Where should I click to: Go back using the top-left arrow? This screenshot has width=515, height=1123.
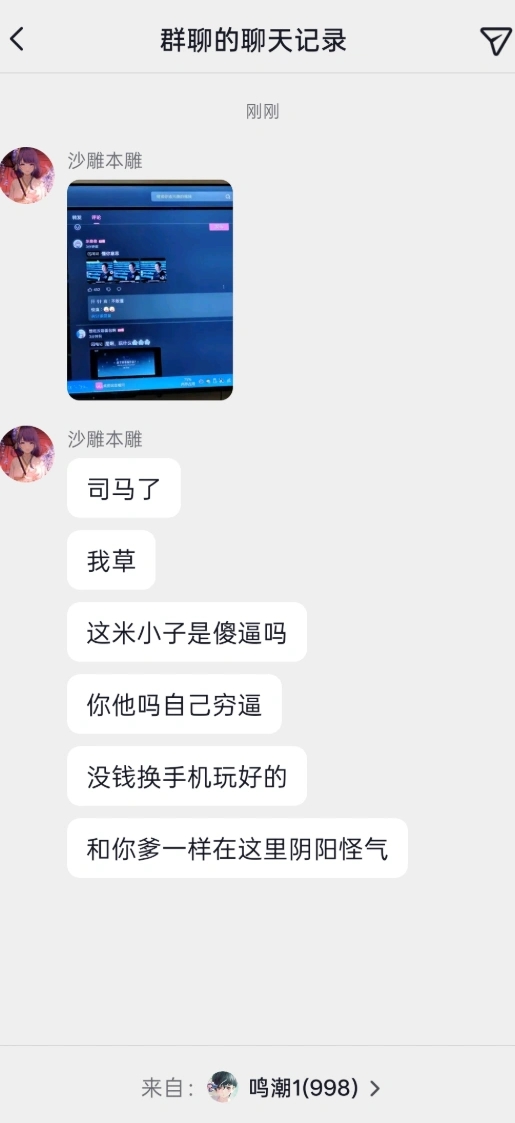[17, 39]
